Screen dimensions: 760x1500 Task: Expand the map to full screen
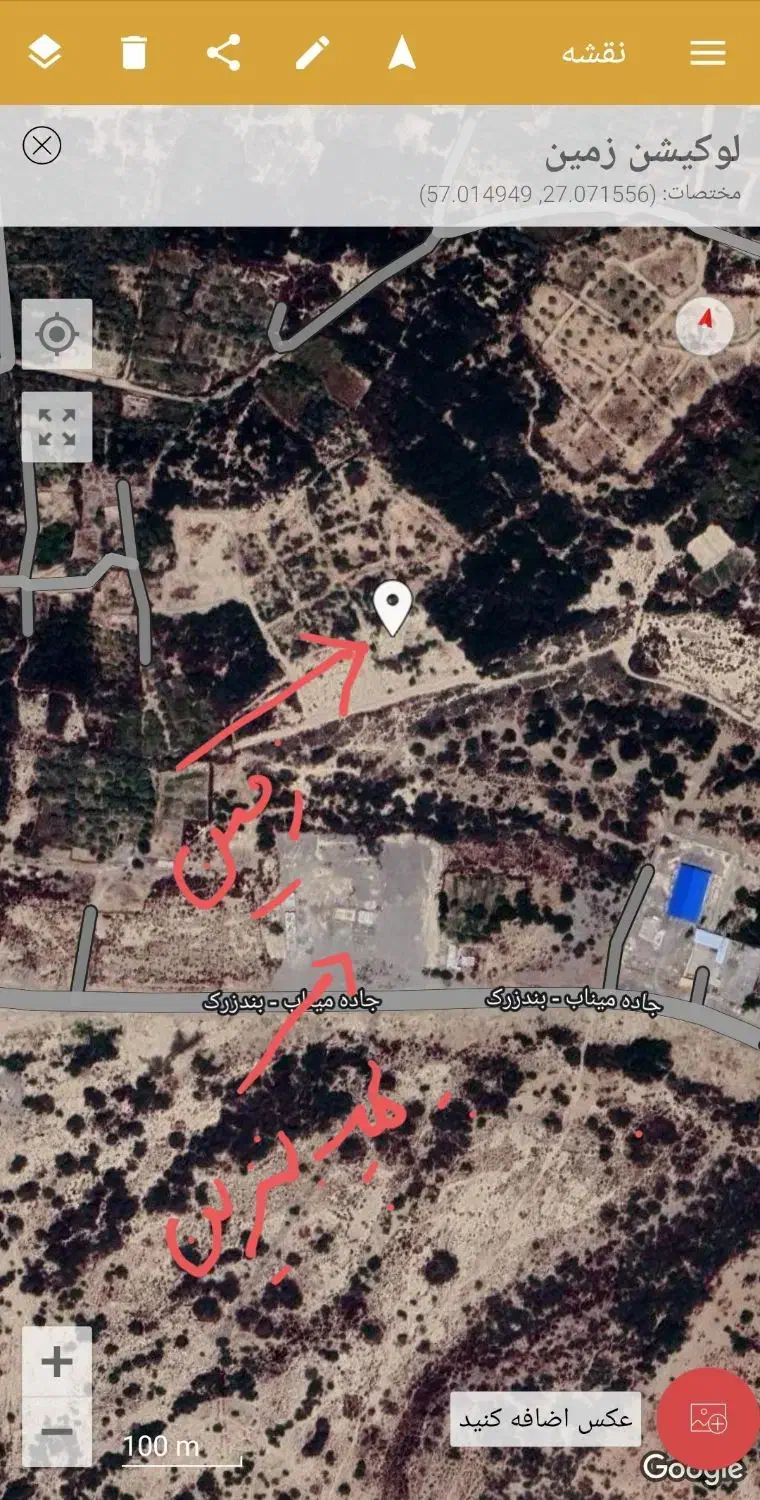tap(57, 427)
